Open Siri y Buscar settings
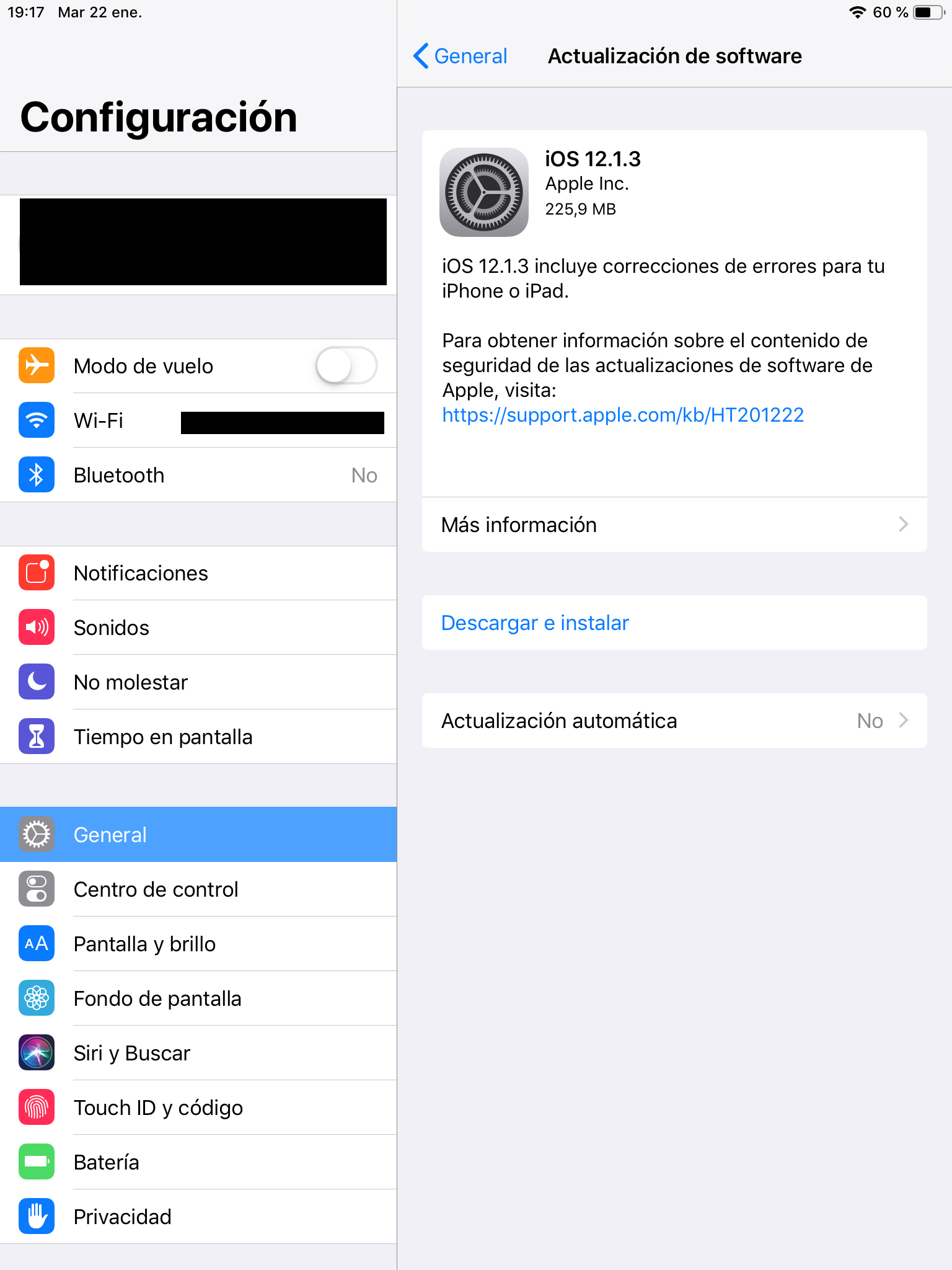 (x=198, y=1054)
